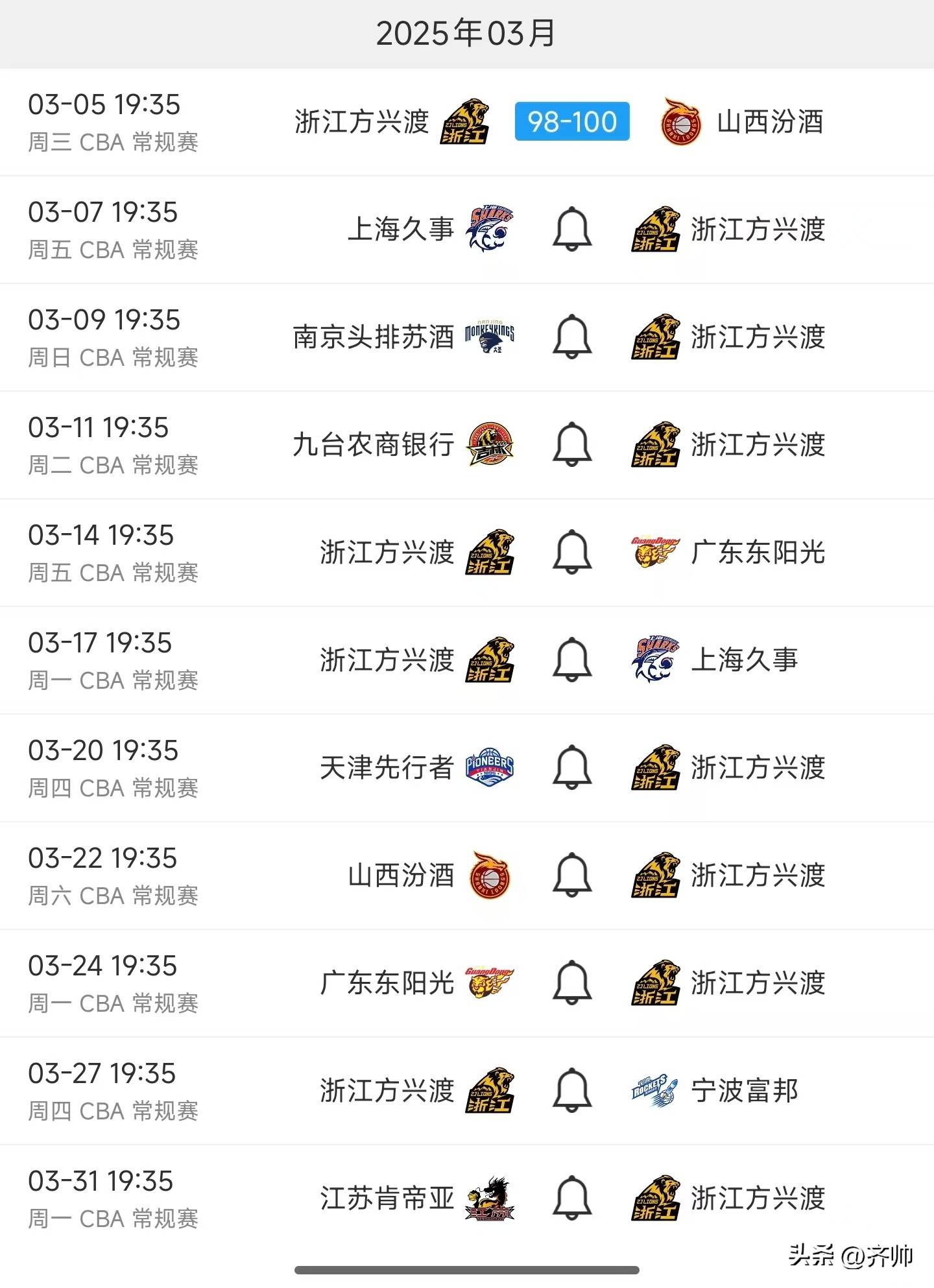The image size is (934, 1288).
Task: Set the bell alert for 03-17 game
Action: tap(571, 660)
